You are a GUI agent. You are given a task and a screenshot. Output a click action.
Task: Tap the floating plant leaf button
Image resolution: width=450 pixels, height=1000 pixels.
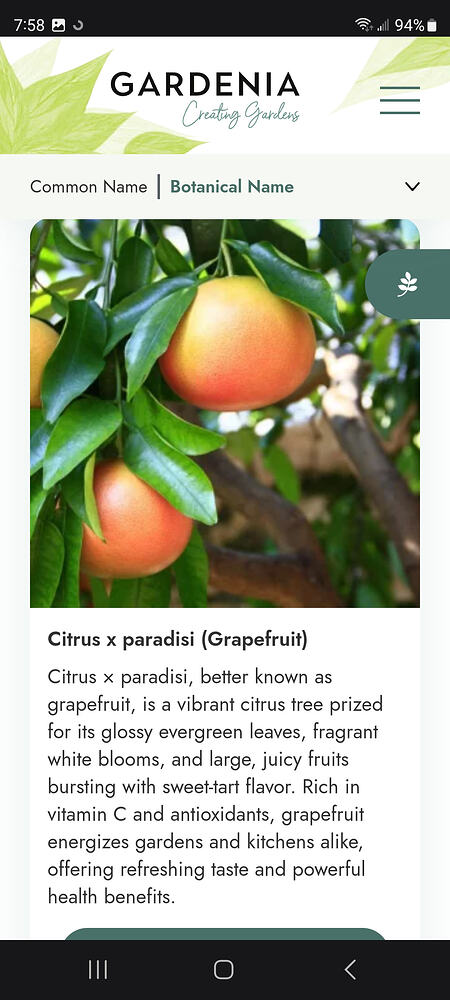pos(408,284)
